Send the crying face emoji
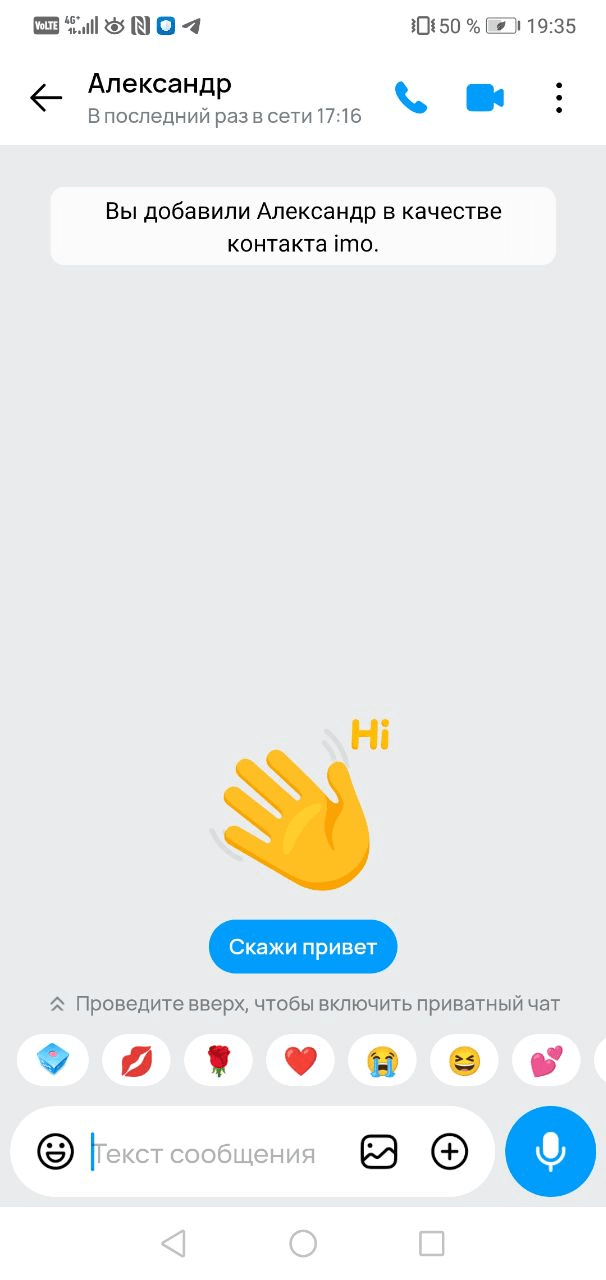 point(382,1060)
